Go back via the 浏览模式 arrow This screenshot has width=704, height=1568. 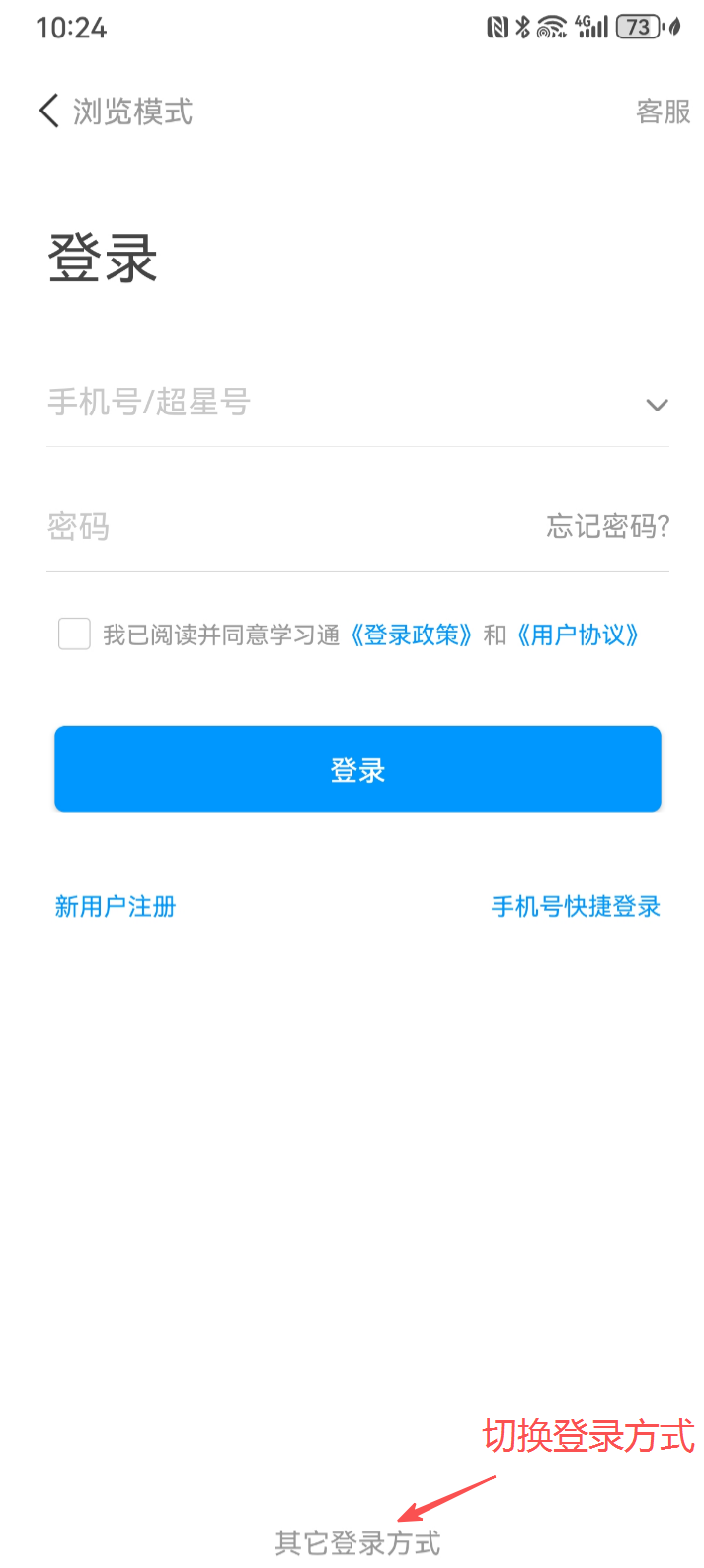point(49,111)
